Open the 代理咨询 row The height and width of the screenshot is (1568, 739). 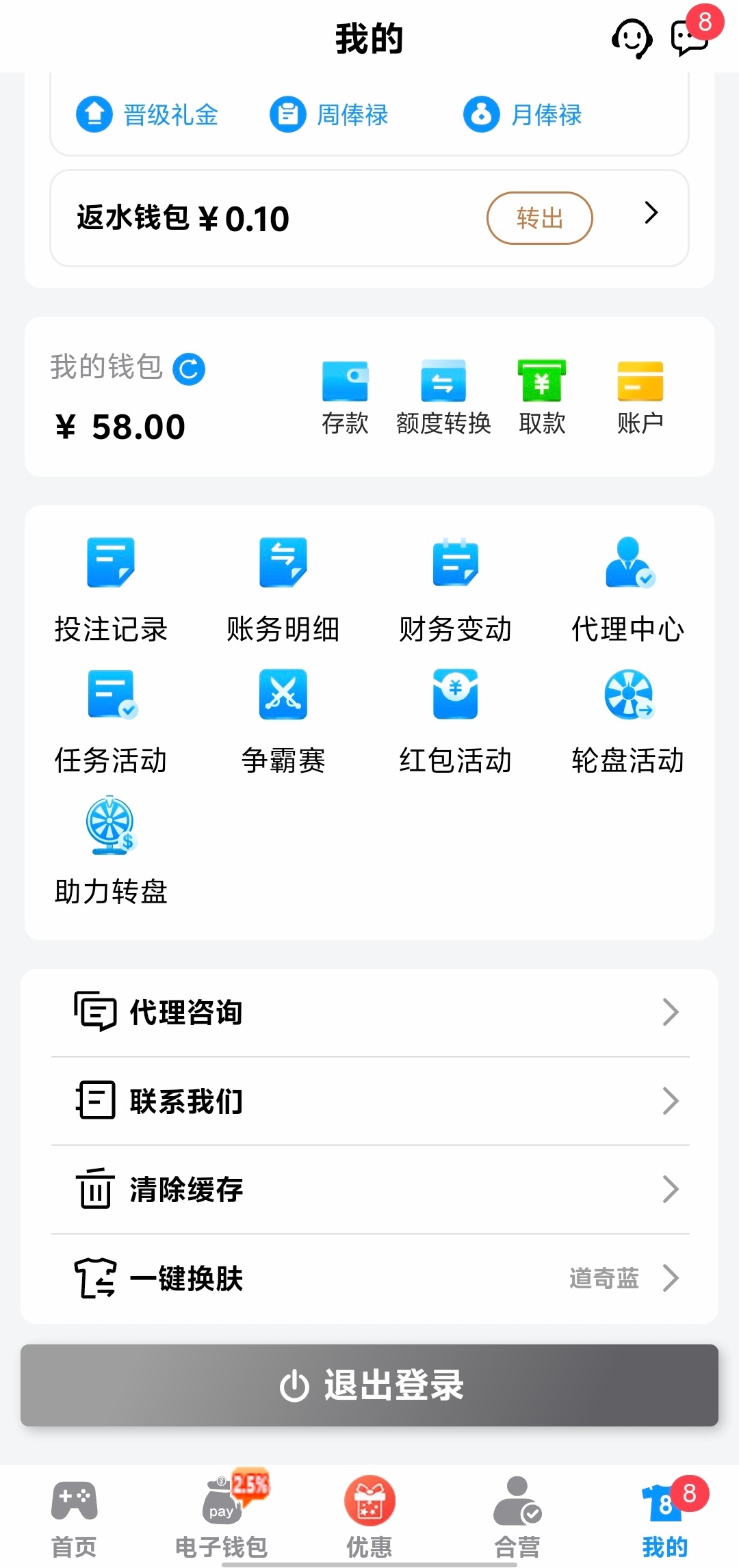tap(369, 1012)
